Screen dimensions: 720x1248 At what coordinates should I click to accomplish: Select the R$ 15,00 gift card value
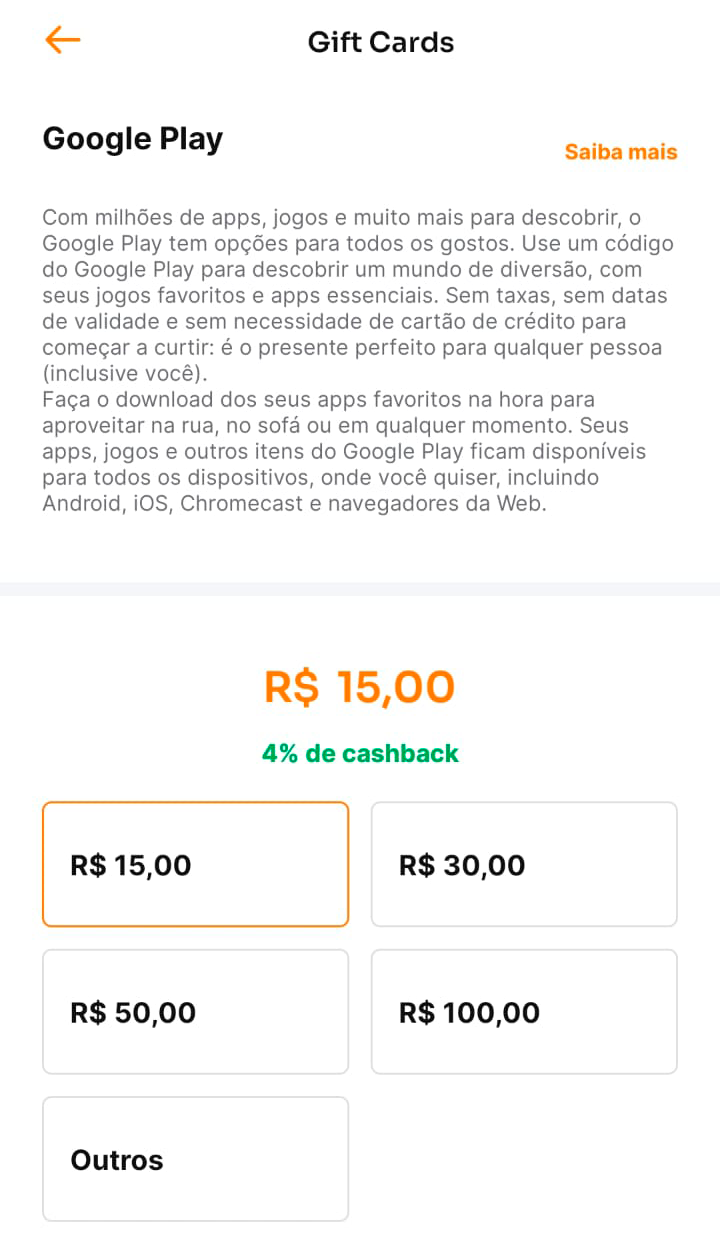pos(195,864)
